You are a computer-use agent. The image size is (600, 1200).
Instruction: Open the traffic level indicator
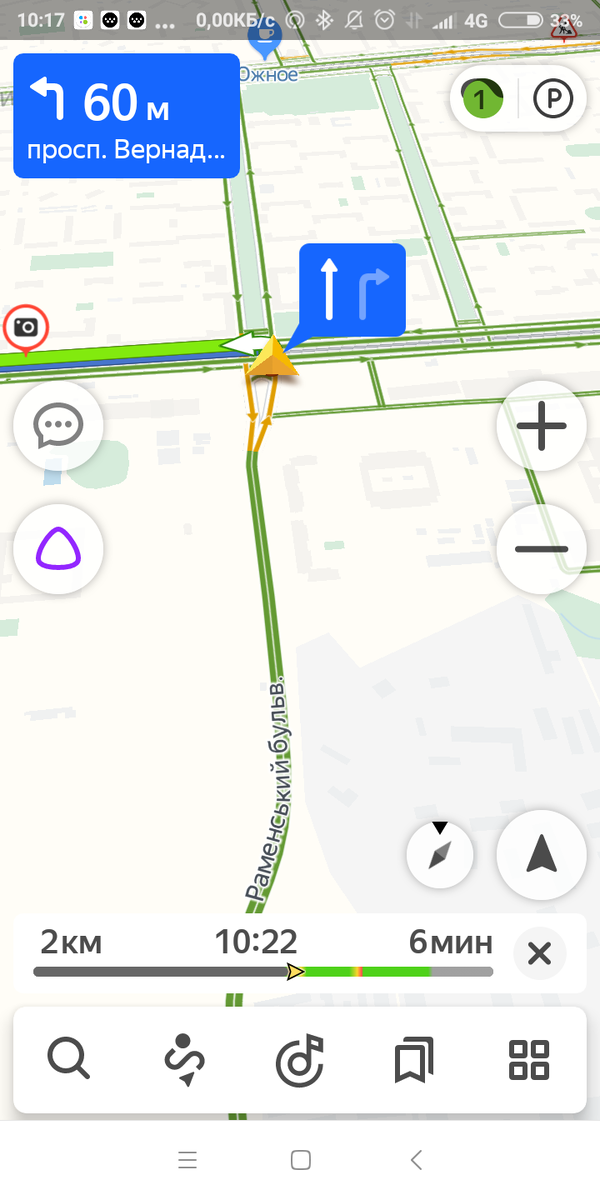point(481,99)
